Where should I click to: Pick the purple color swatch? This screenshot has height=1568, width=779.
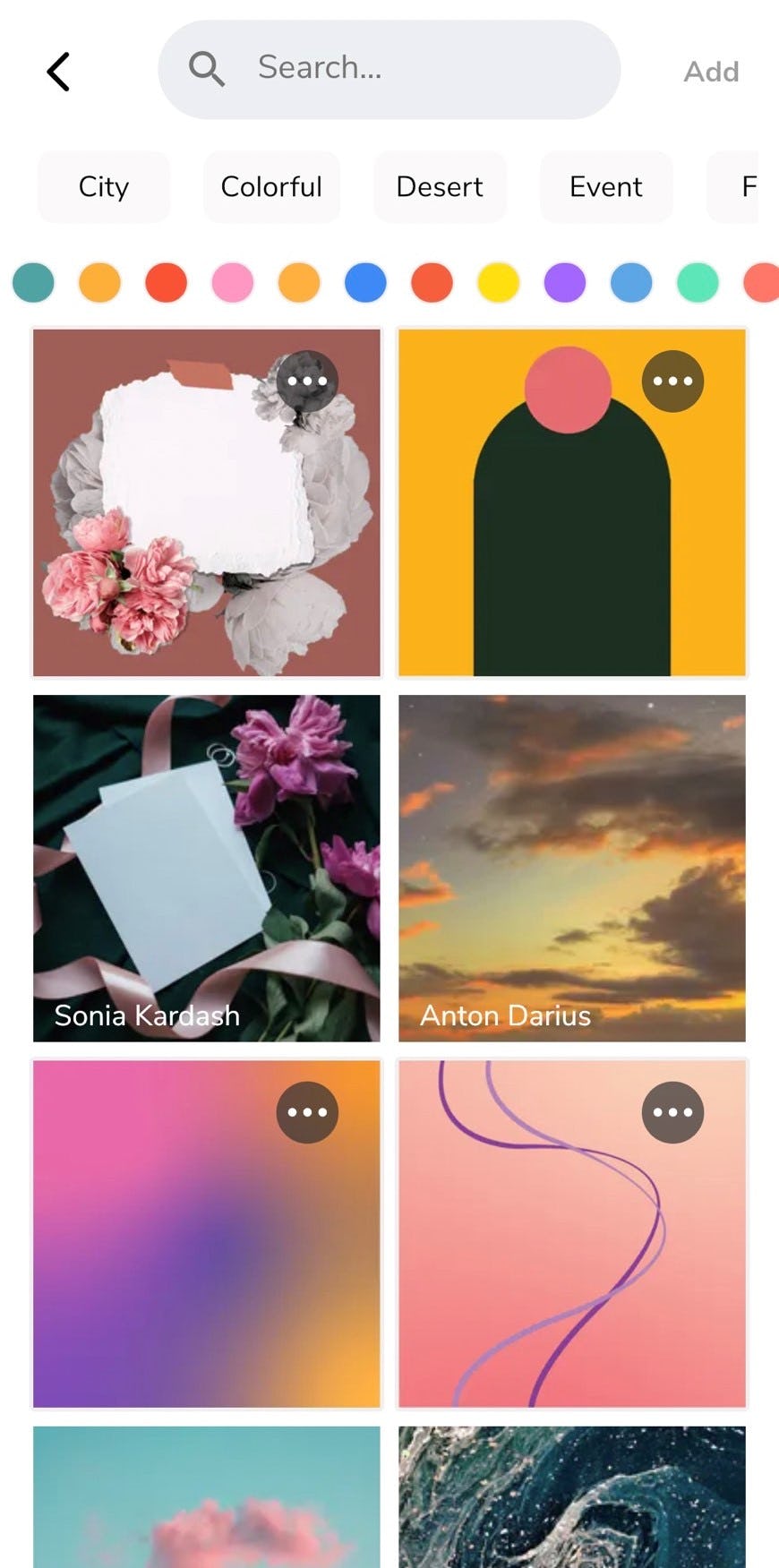tap(565, 283)
